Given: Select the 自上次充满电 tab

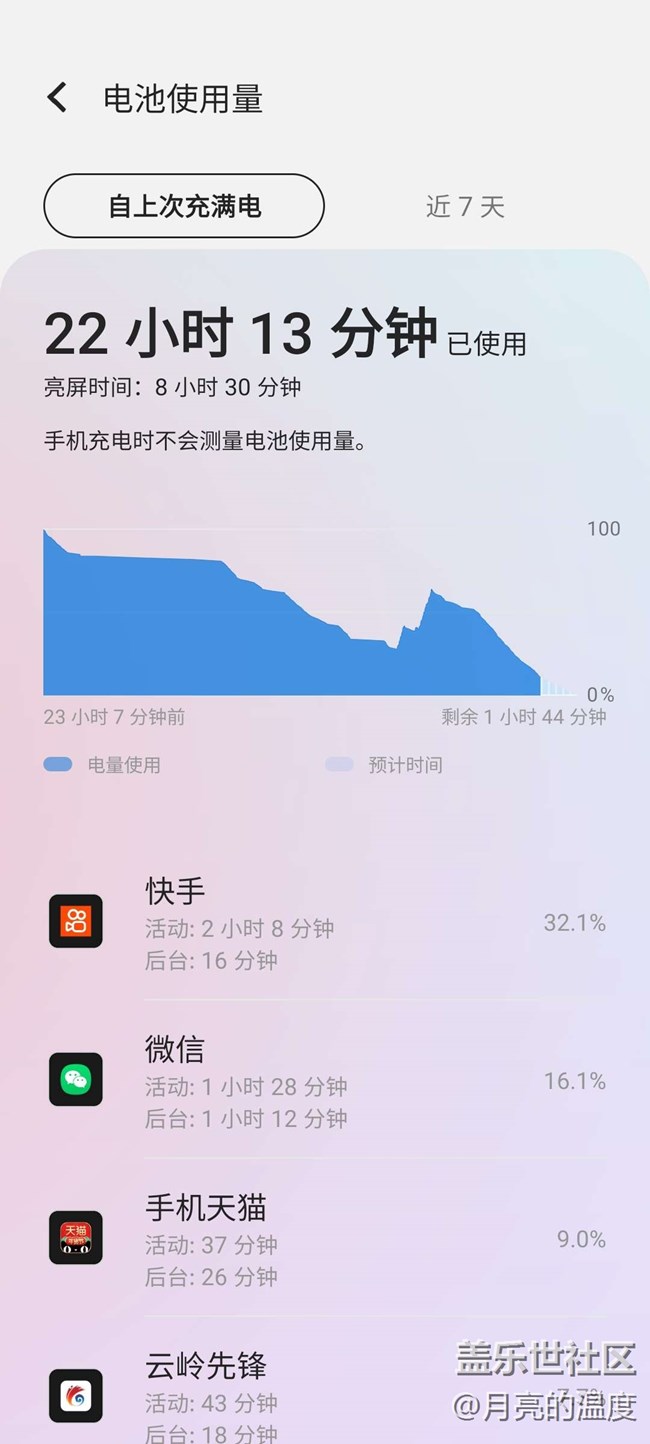Looking at the screenshot, I should click(x=184, y=206).
